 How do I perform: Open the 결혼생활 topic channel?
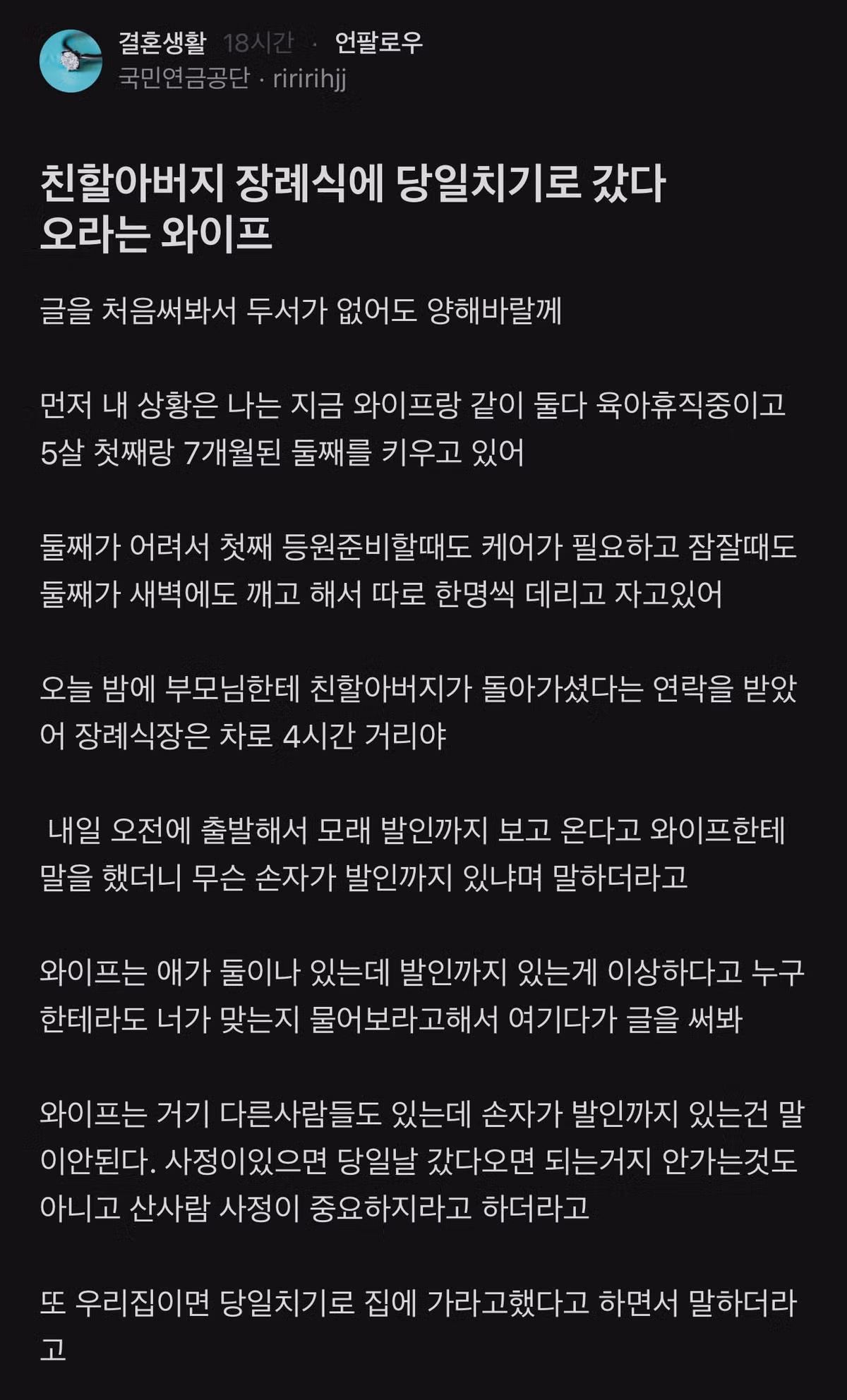pos(162,43)
